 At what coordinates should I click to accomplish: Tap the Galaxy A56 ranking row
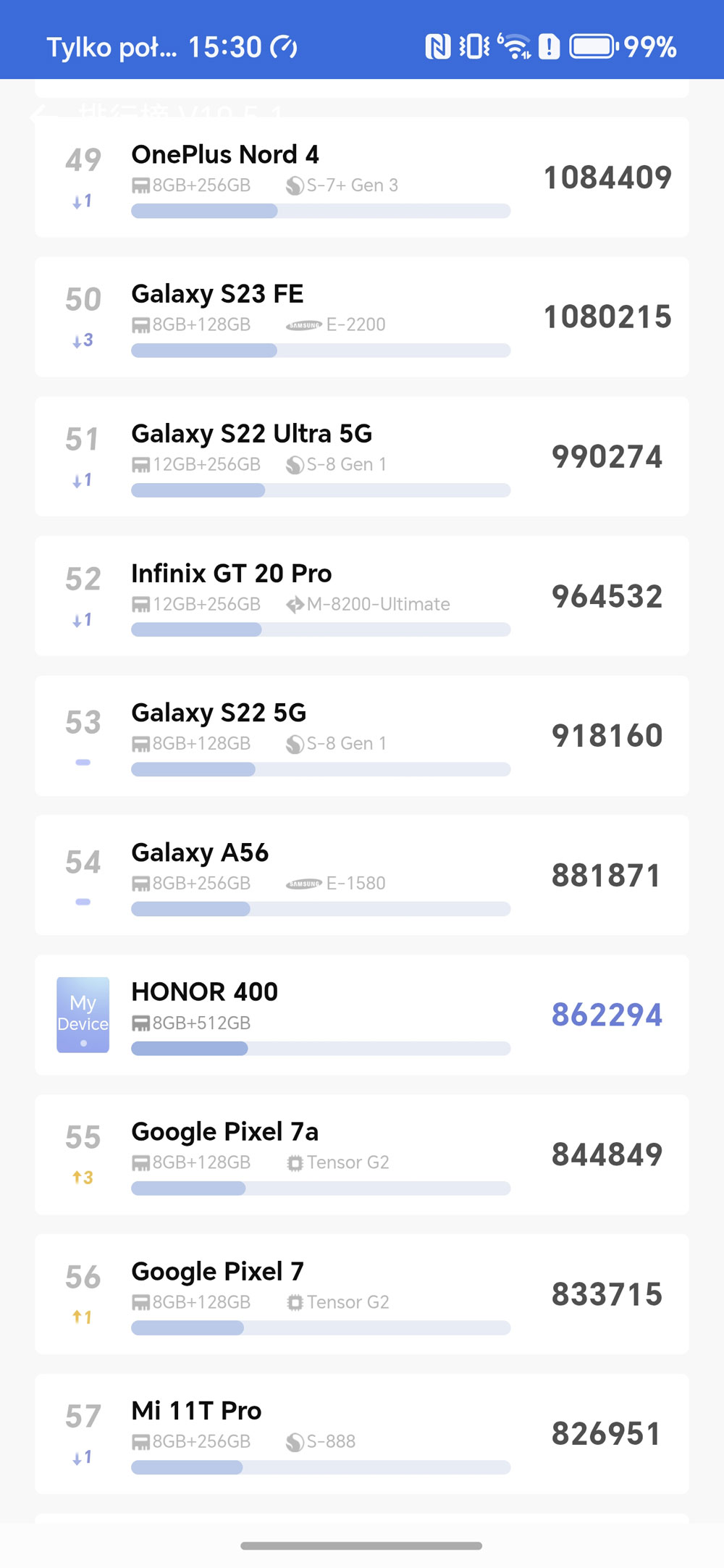coord(362,875)
